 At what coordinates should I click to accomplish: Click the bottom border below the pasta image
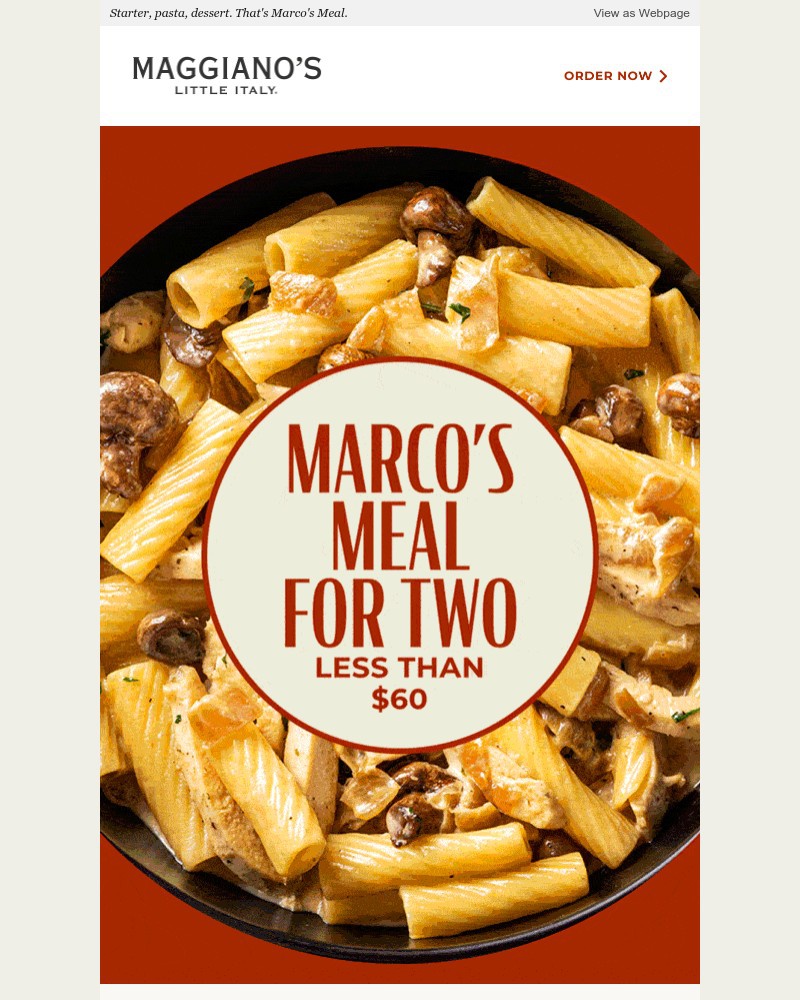pos(400,990)
